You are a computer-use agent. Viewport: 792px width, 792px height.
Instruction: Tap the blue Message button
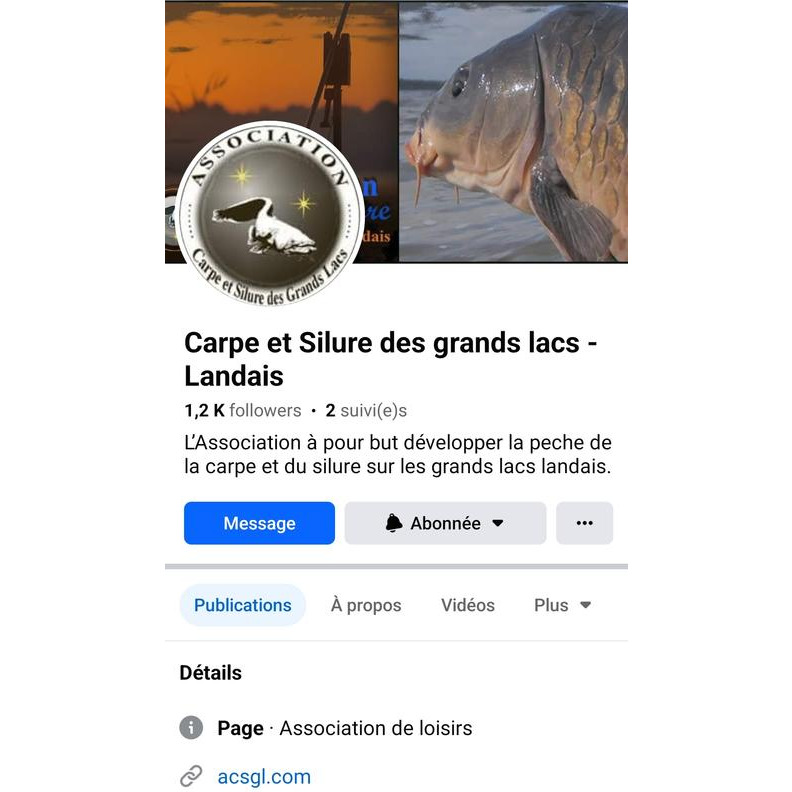coord(259,523)
